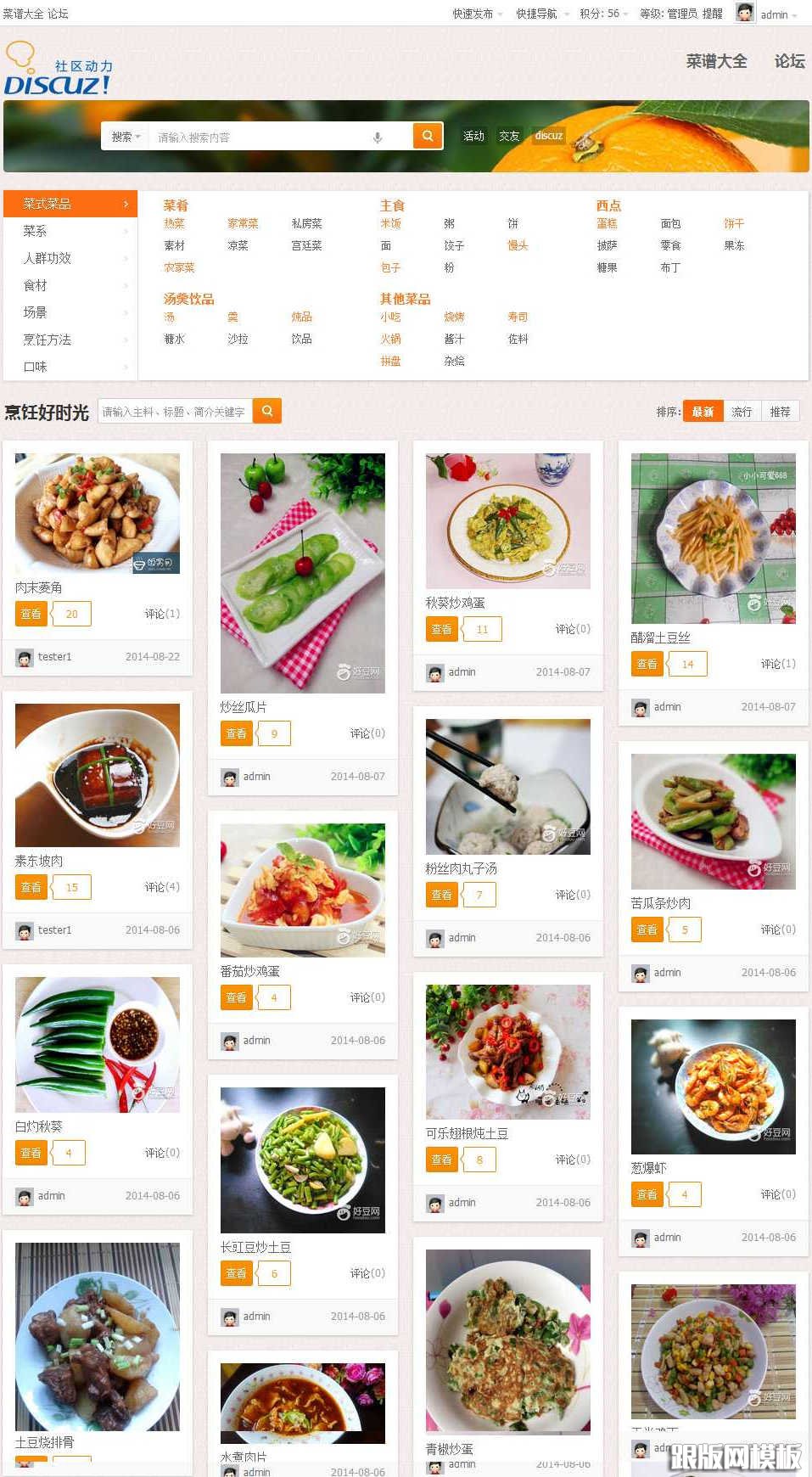Open comments link for 素东坡肉

[161, 887]
